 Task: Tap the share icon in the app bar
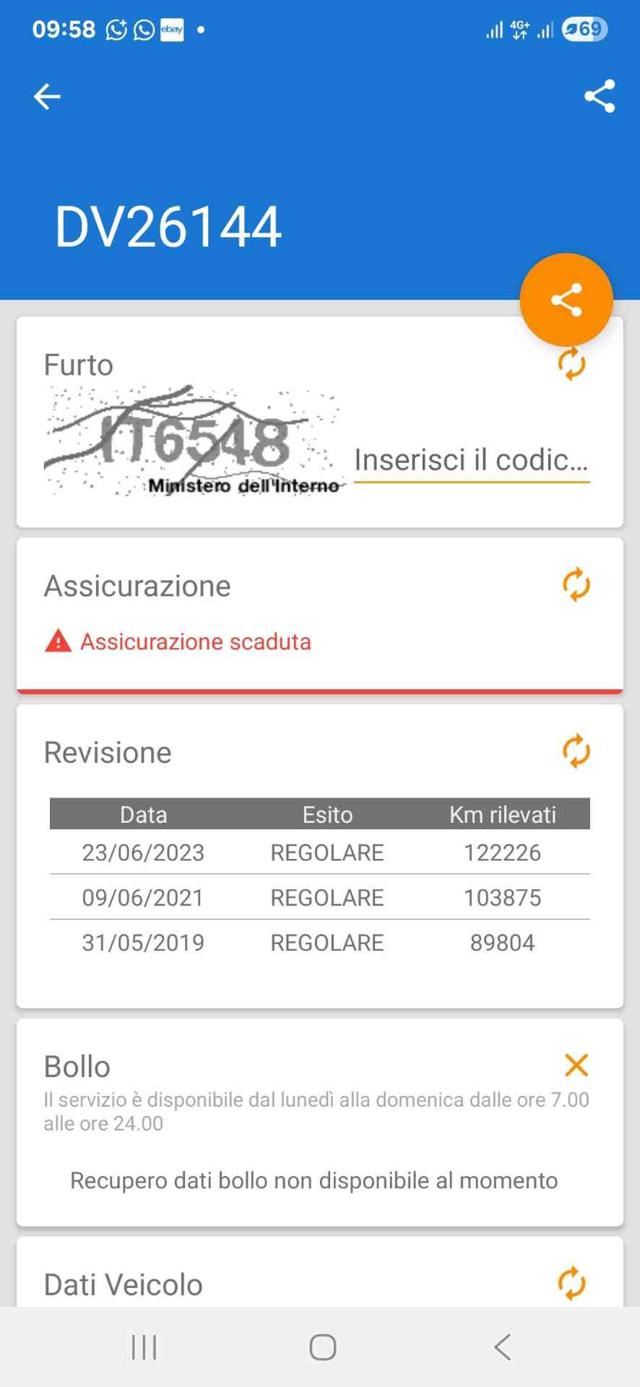tap(599, 96)
